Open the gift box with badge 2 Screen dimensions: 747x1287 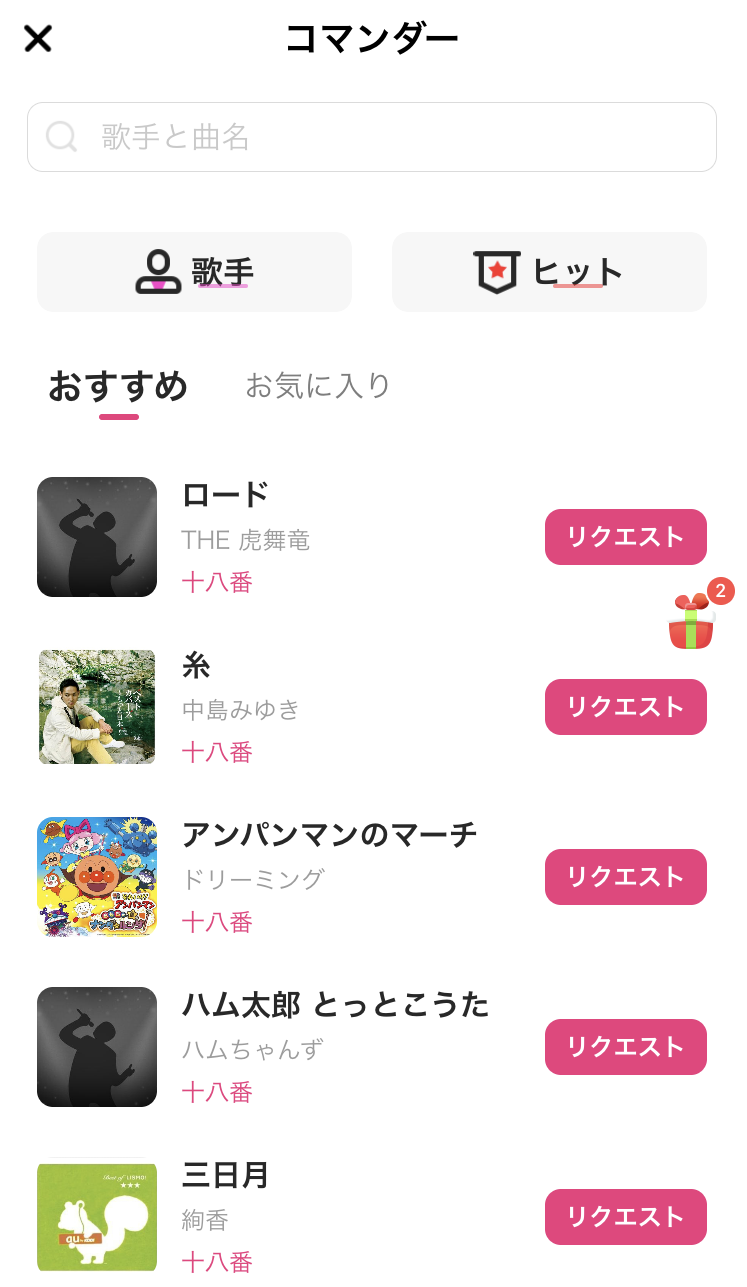point(692,623)
